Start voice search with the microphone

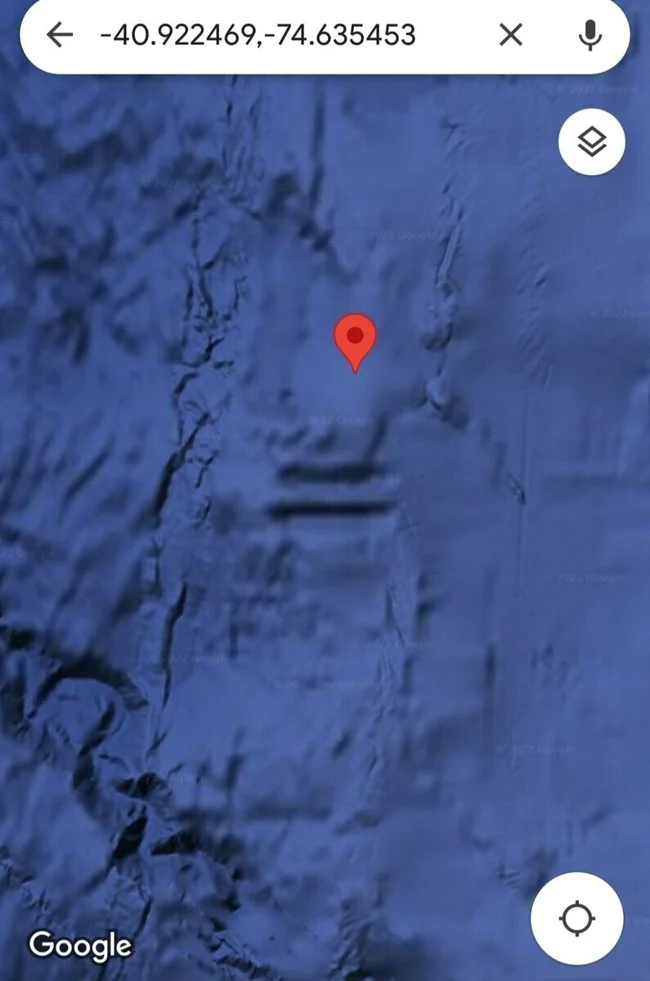[x=590, y=36]
